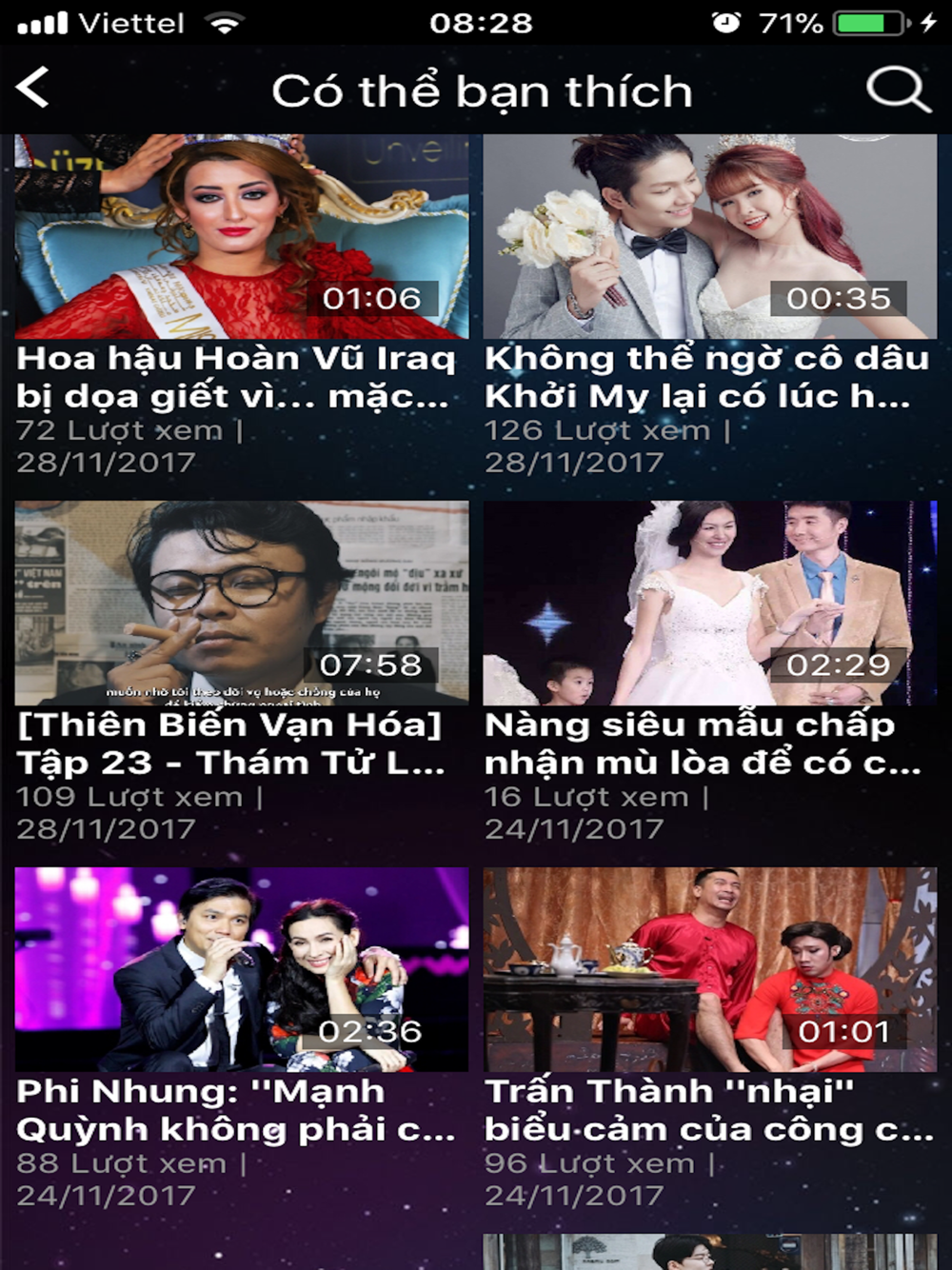This screenshot has width=952, height=1270.
Task: Open the search magnifier icon
Action: pos(898,90)
